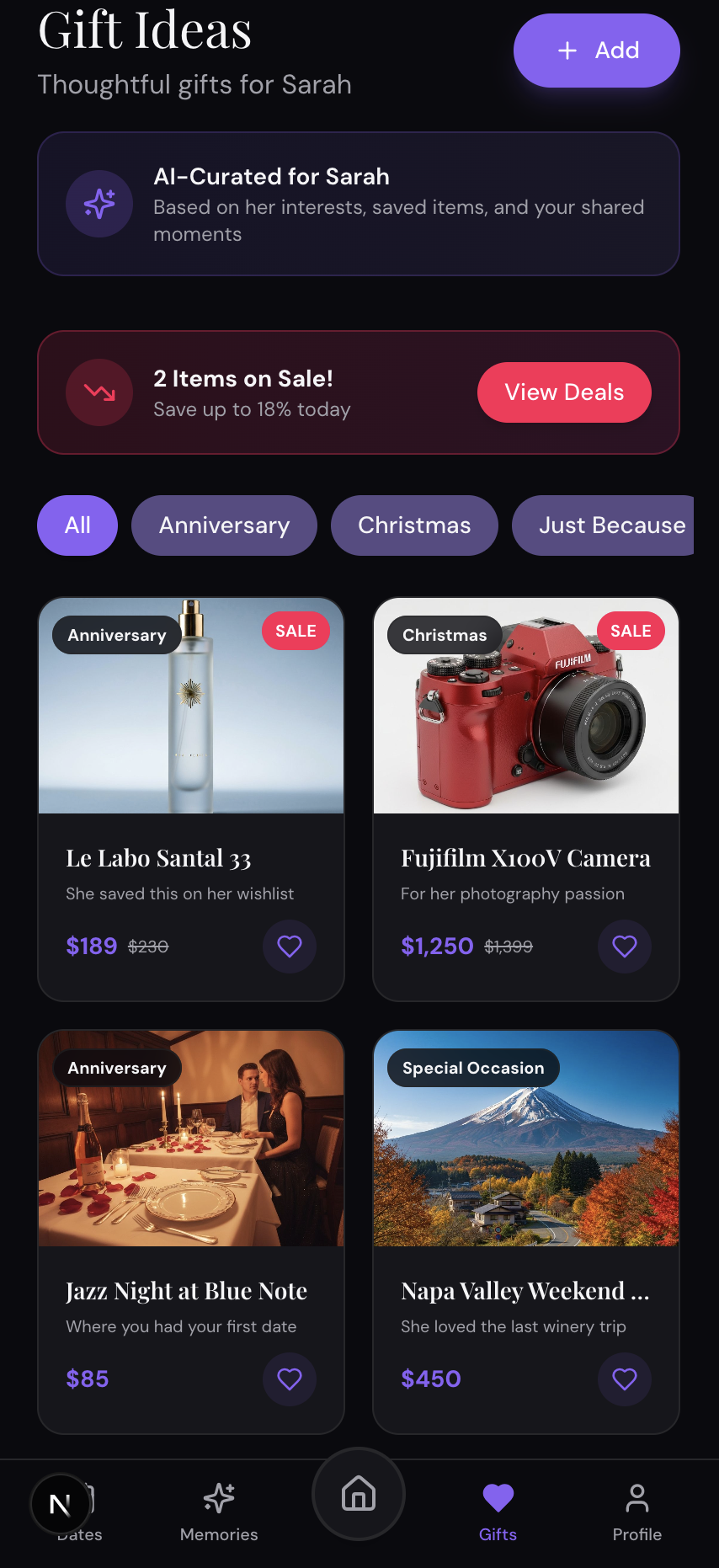Switch to the Memories tab
The image size is (719, 1568).
[x=219, y=1512]
